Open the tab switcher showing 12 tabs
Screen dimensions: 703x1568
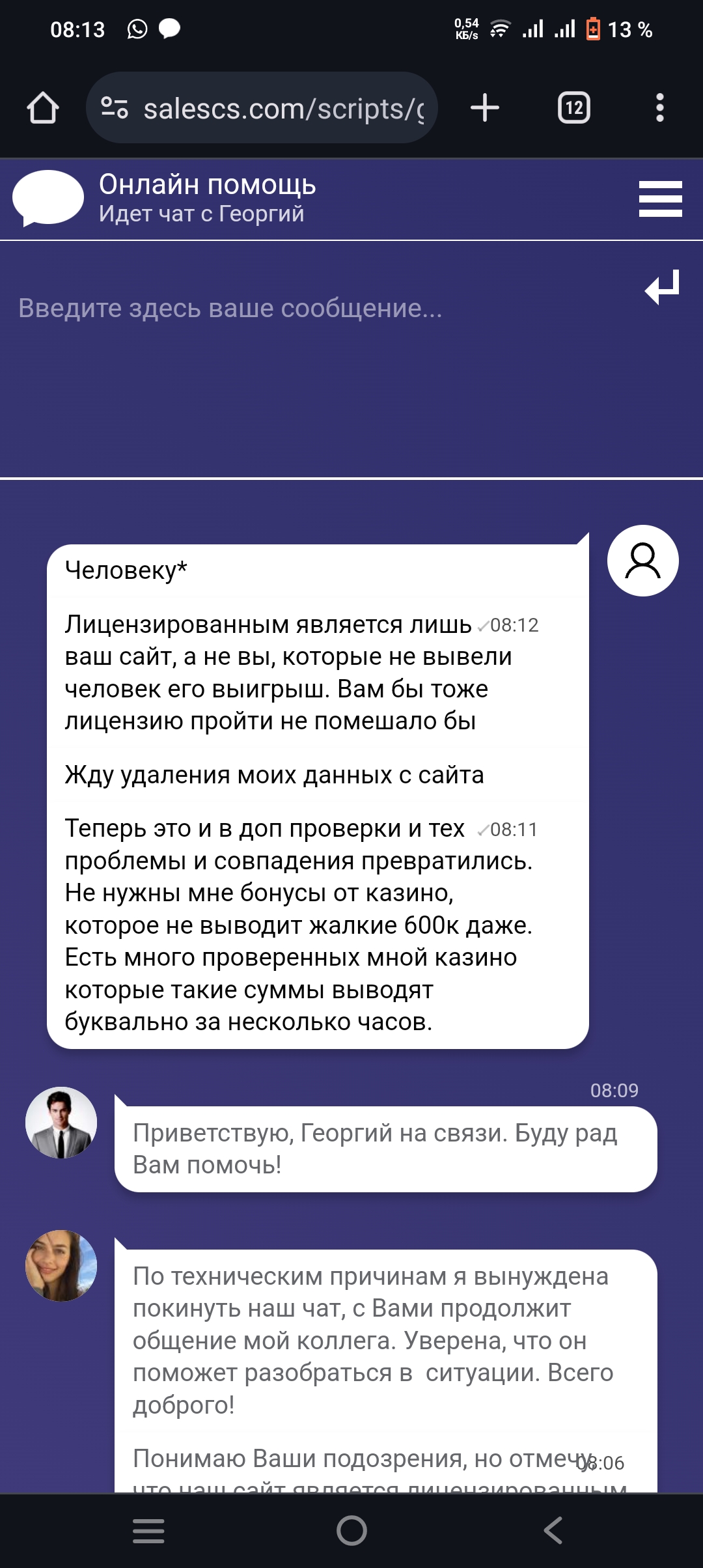[573, 108]
